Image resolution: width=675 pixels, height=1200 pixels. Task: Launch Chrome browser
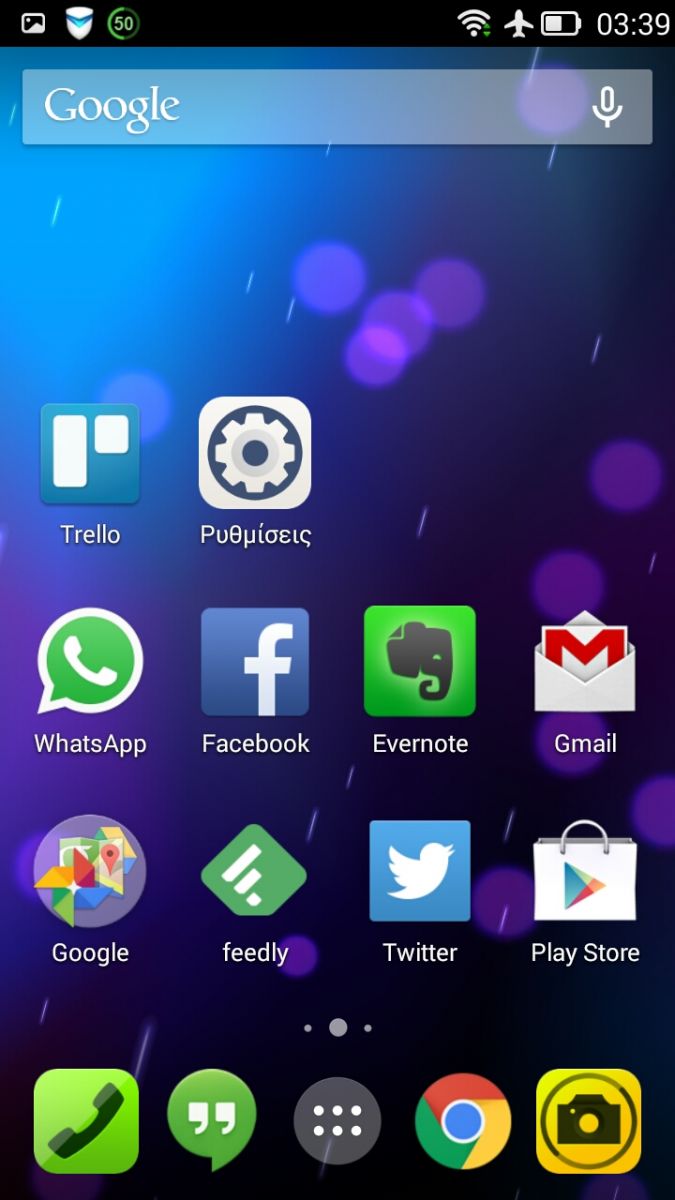(463, 1121)
